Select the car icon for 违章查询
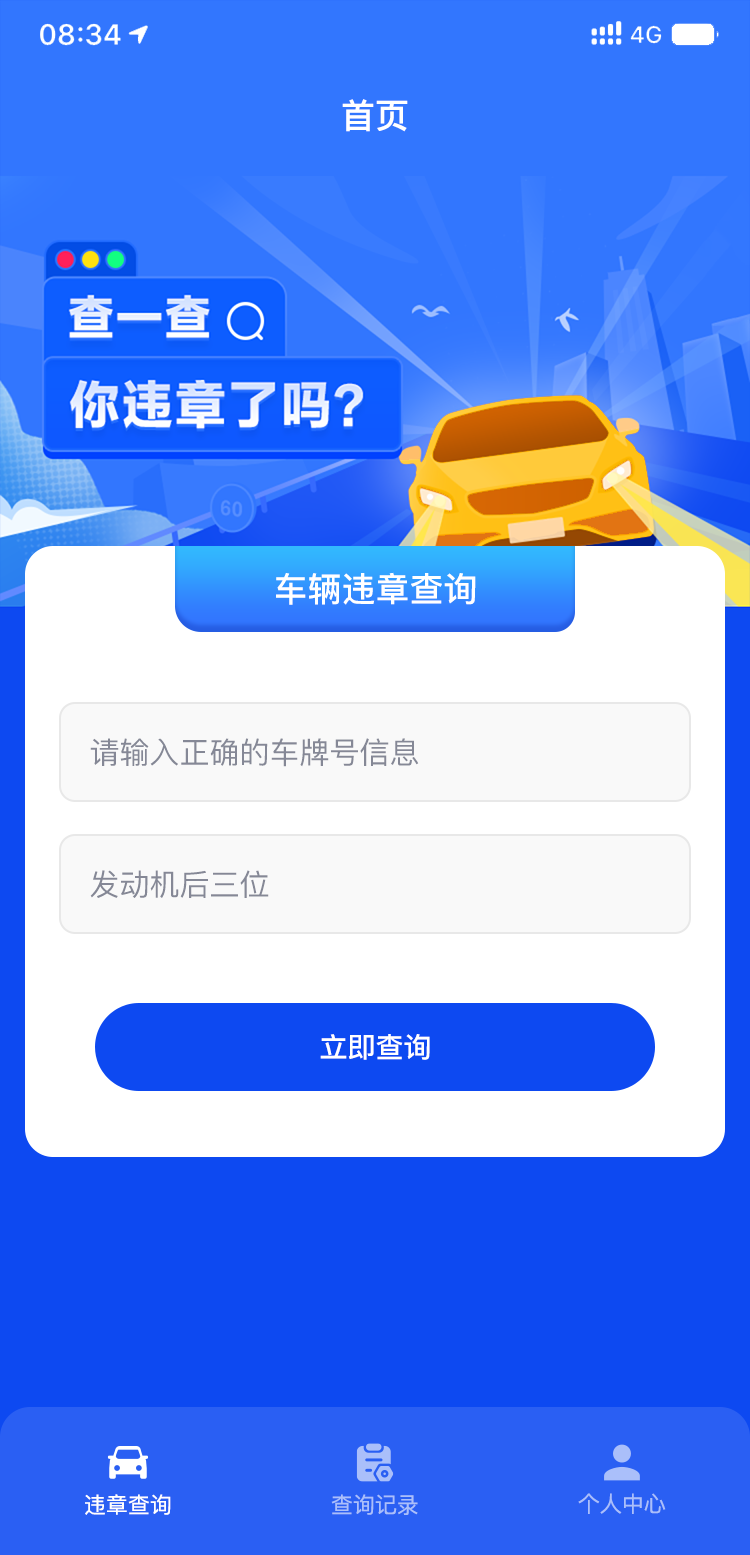 127,1463
